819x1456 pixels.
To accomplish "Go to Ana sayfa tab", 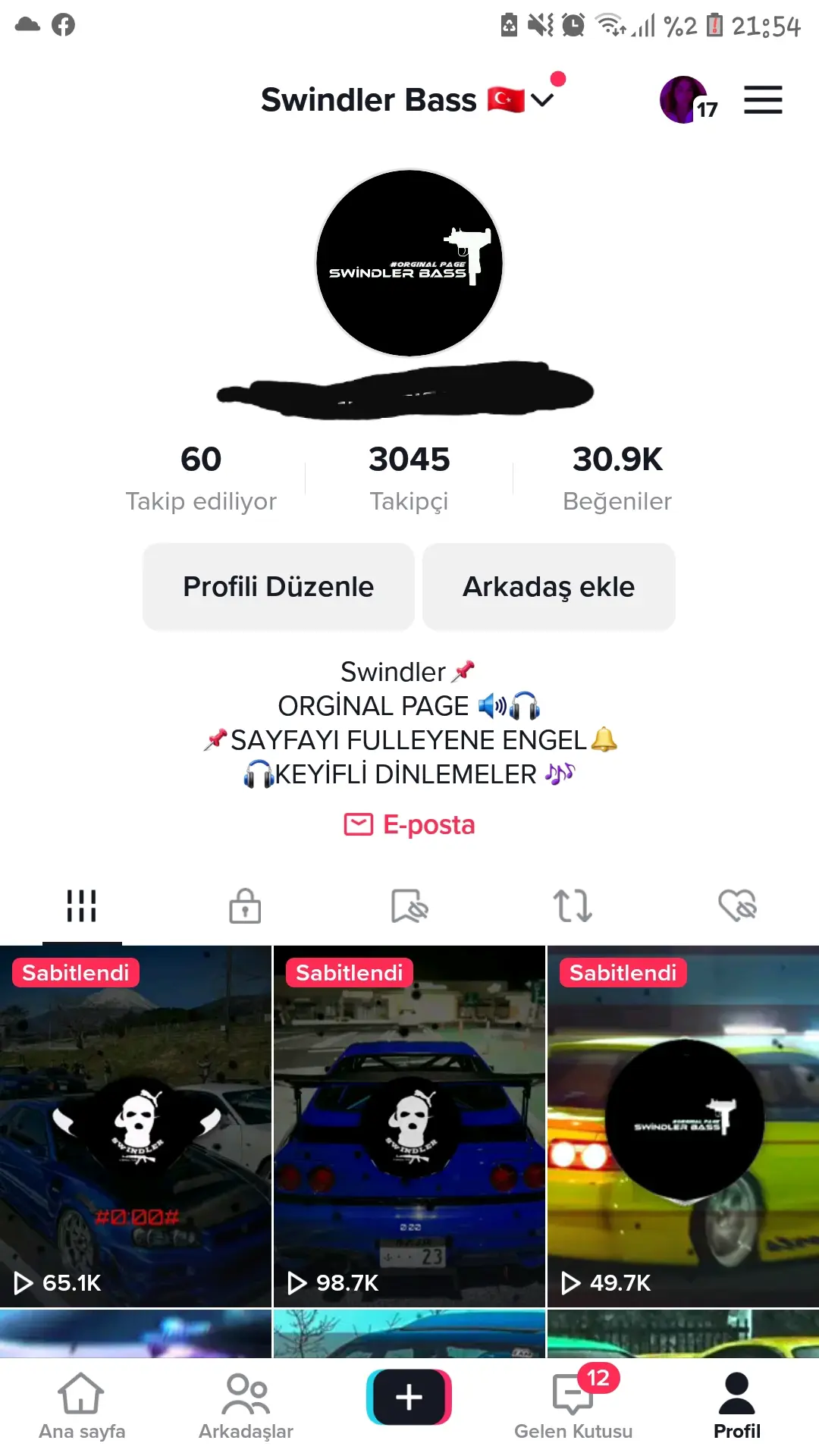I will point(82,1405).
